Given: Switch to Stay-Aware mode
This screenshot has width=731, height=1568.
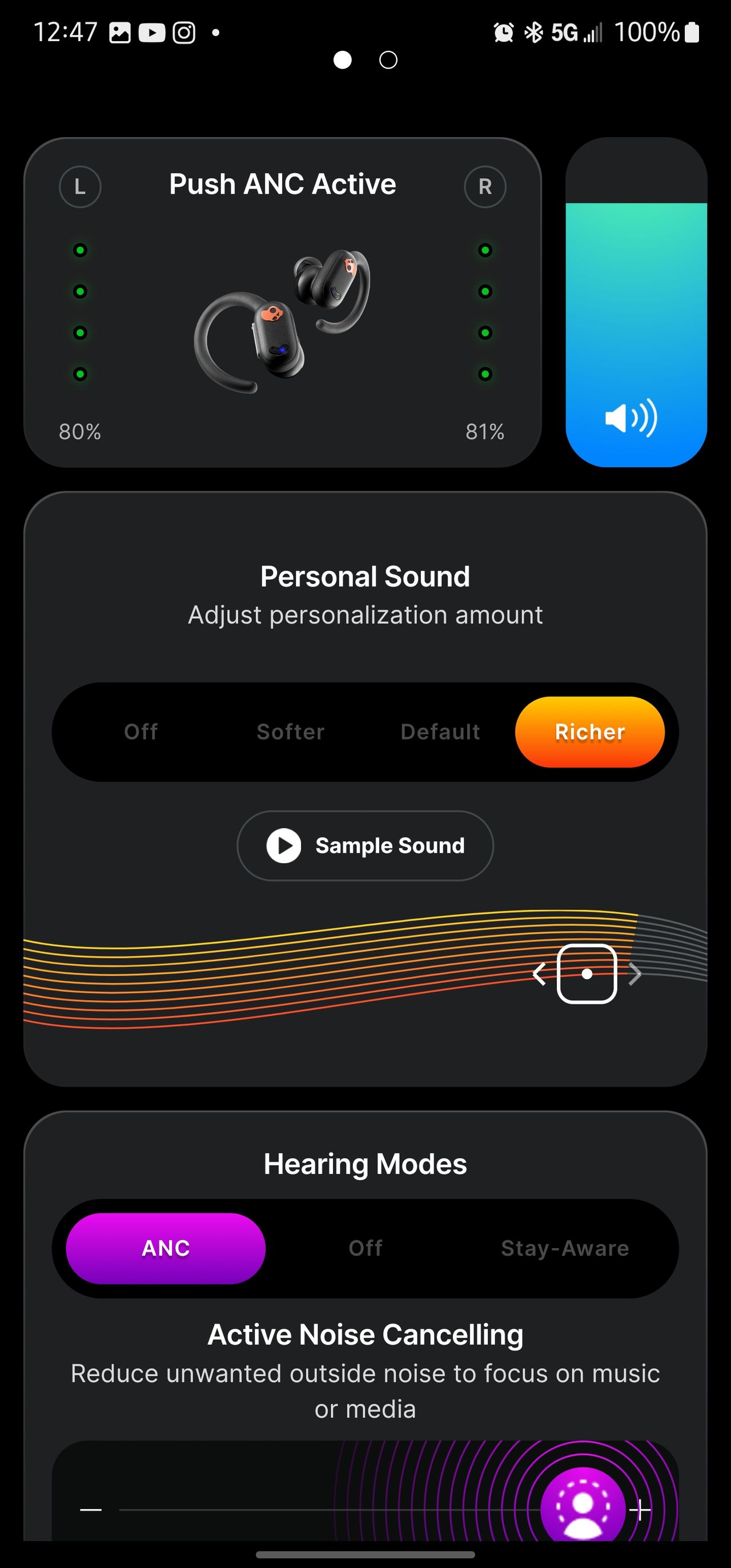Looking at the screenshot, I should pos(565,1248).
